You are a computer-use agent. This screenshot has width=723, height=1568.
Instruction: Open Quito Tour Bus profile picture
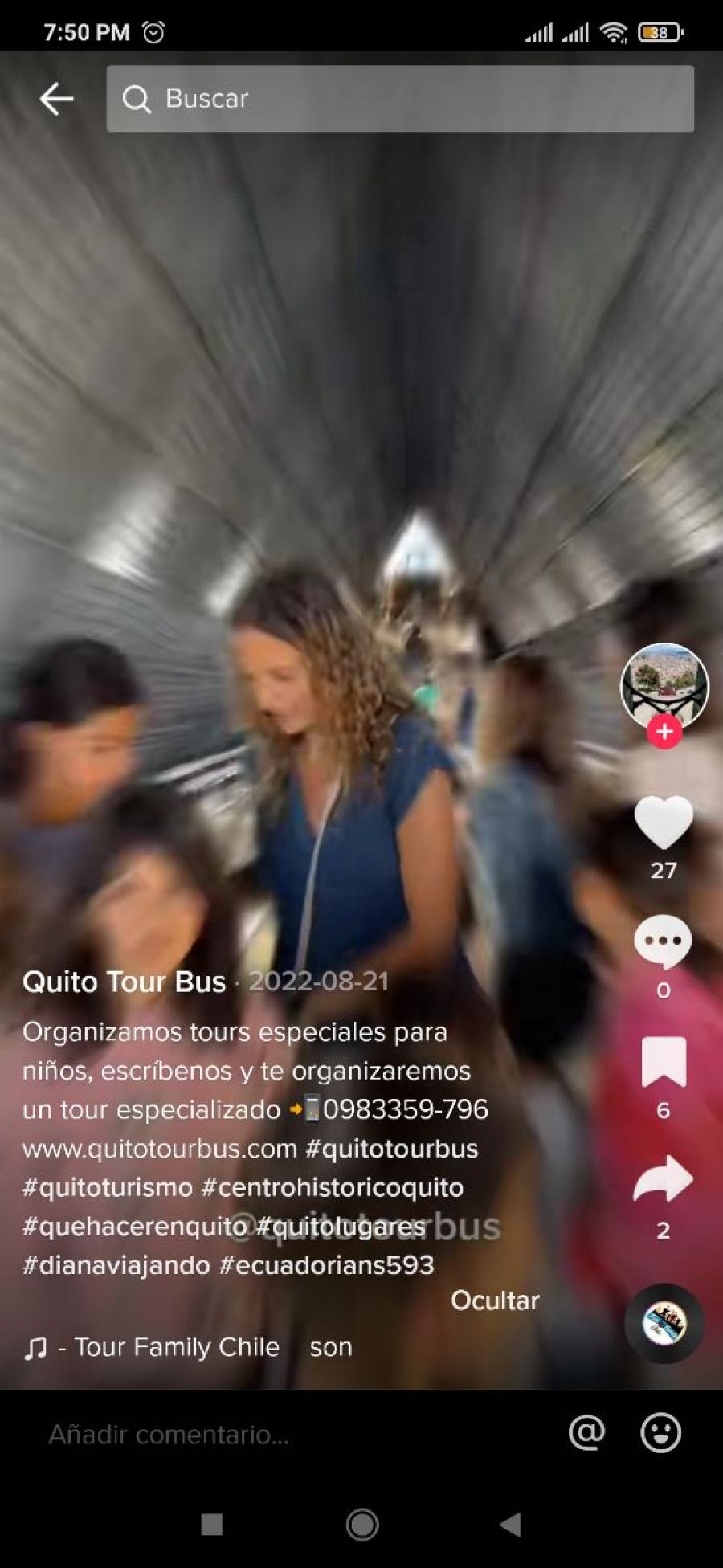[x=664, y=687]
